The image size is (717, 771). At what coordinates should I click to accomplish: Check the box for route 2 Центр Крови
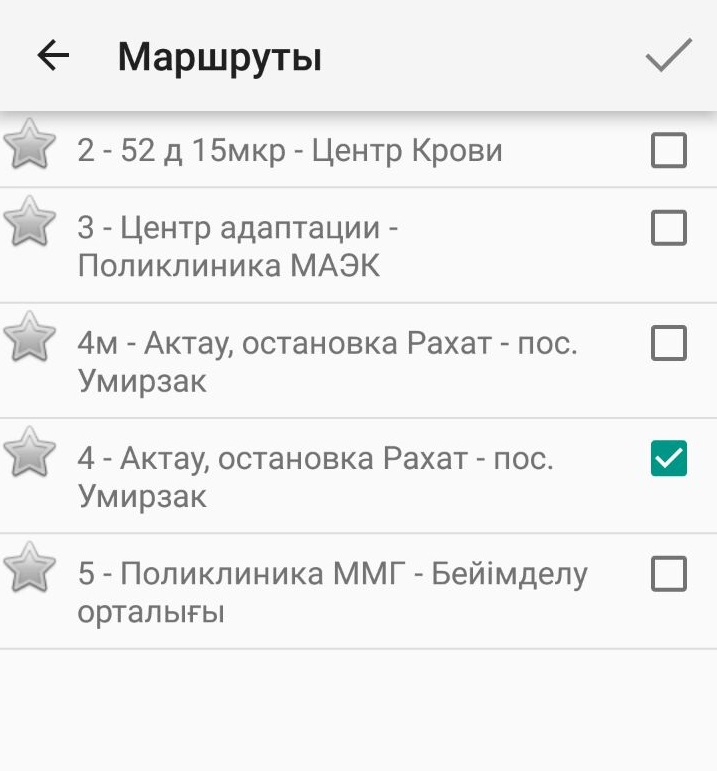pos(668,151)
